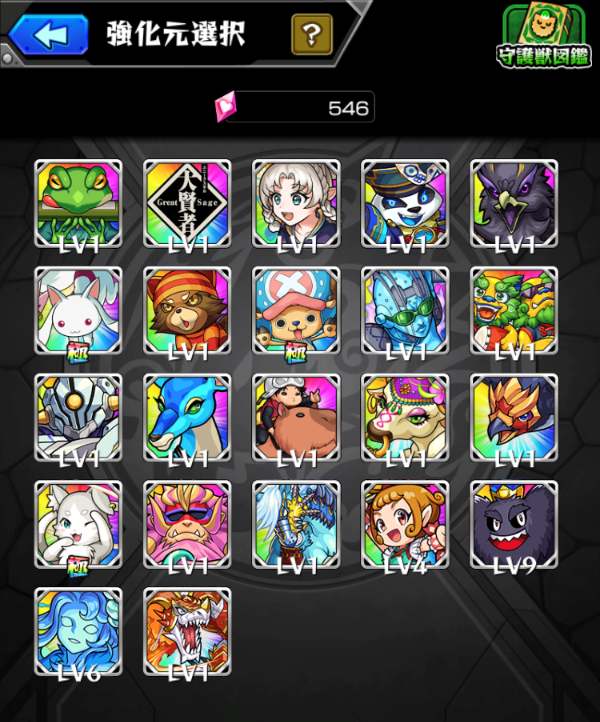Image resolution: width=600 pixels, height=722 pixels.
Task: Choose the black furry monster at LV9
Action: pyautogui.click(x=514, y=524)
